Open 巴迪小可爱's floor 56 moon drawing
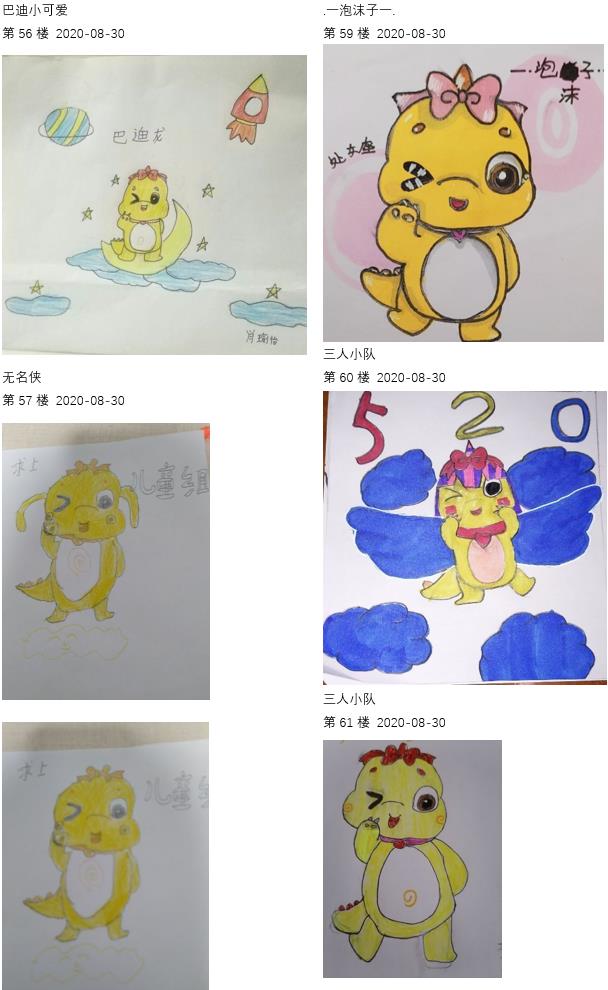The width and height of the screenshot is (608, 990). (x=154, y=204)
